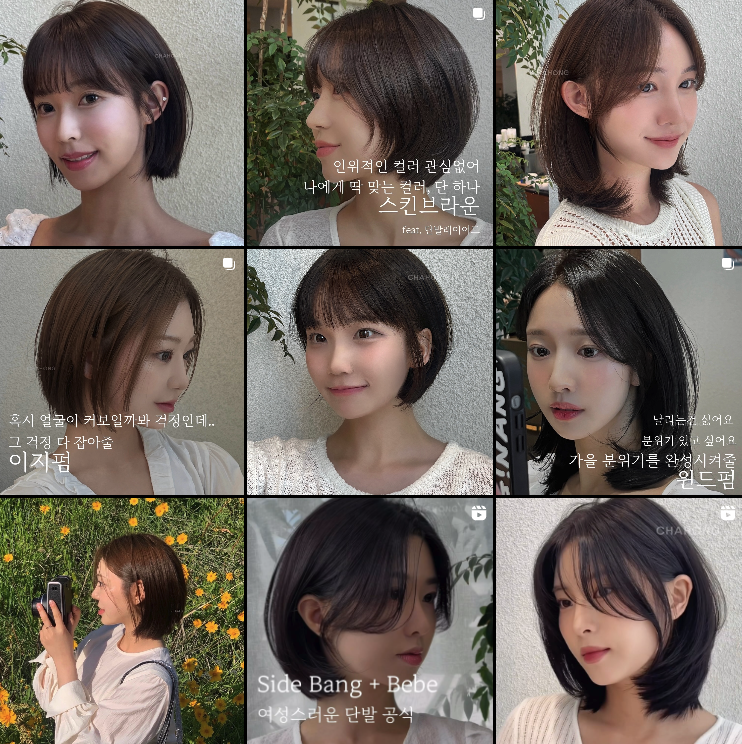Open the flower field camera photo post
This screenshot has width=742, height=744.
122,620
